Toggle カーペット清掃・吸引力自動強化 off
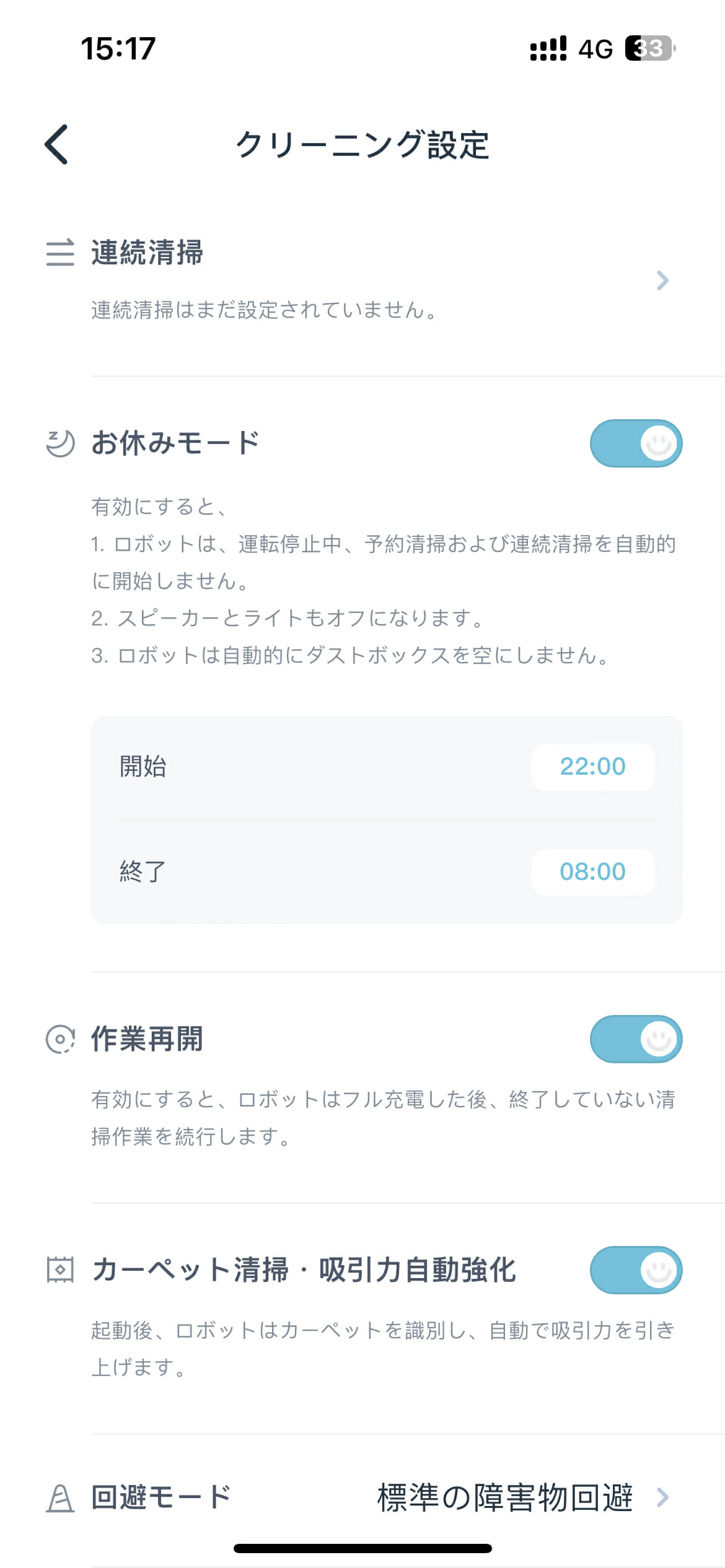 point(636,1270)
